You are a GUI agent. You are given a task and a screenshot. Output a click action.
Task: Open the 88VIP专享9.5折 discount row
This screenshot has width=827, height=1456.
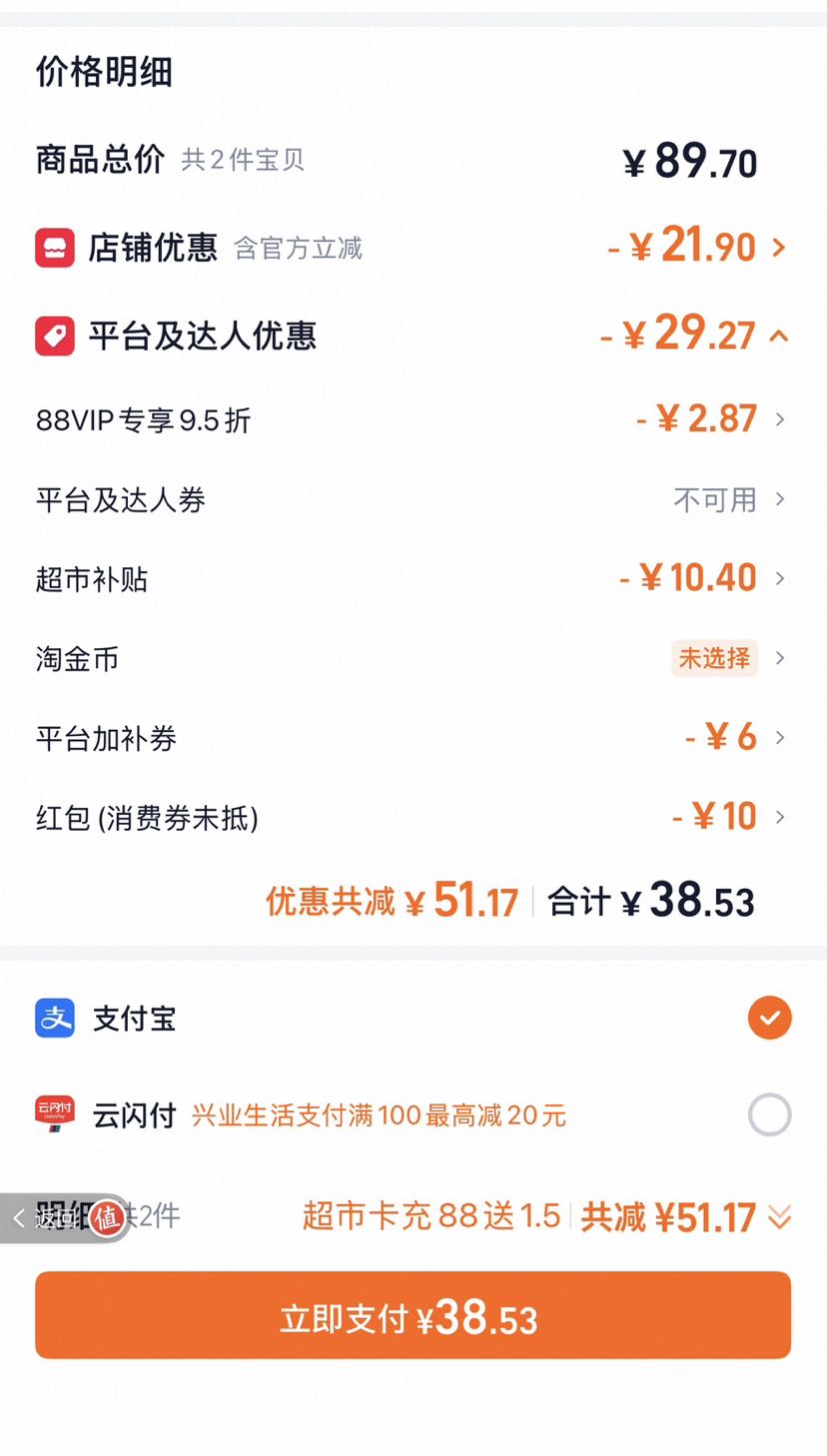(x=412, y=419)
